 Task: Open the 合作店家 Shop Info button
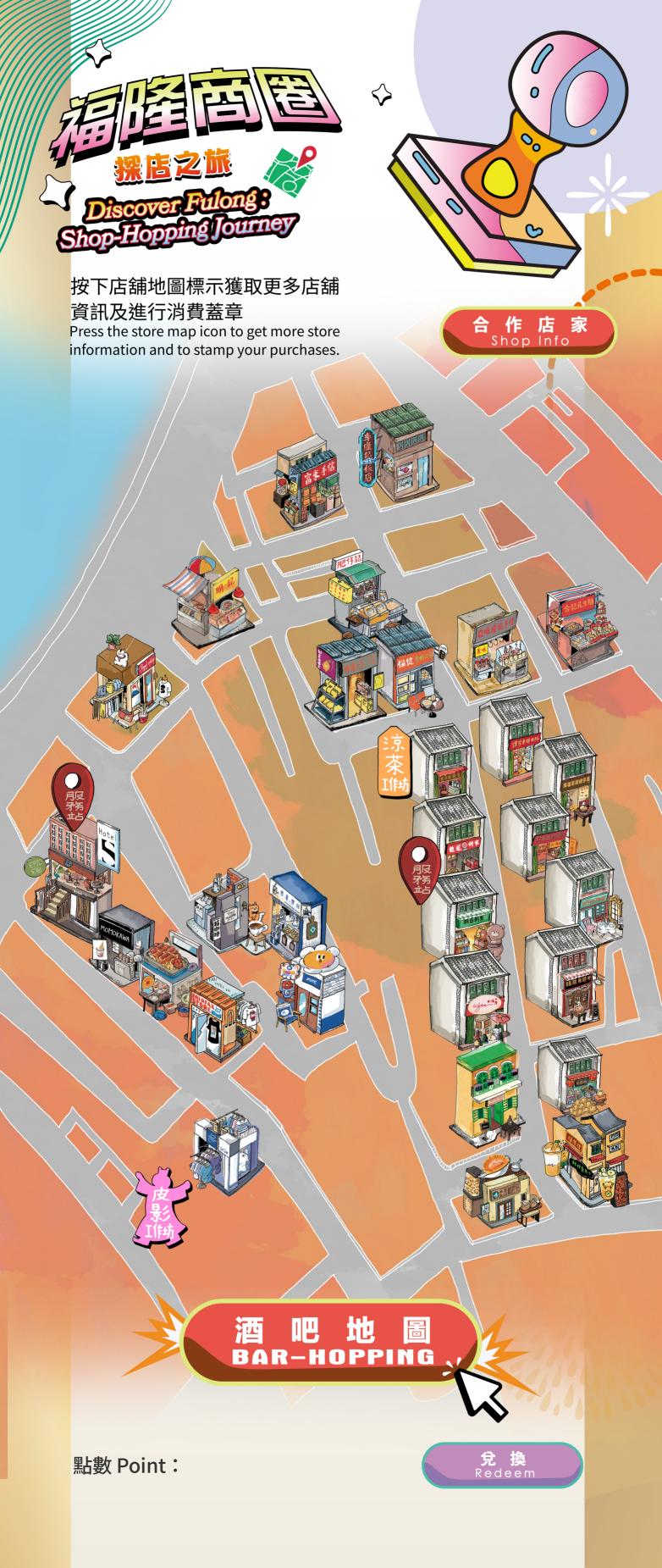click(x=529, y=331)
